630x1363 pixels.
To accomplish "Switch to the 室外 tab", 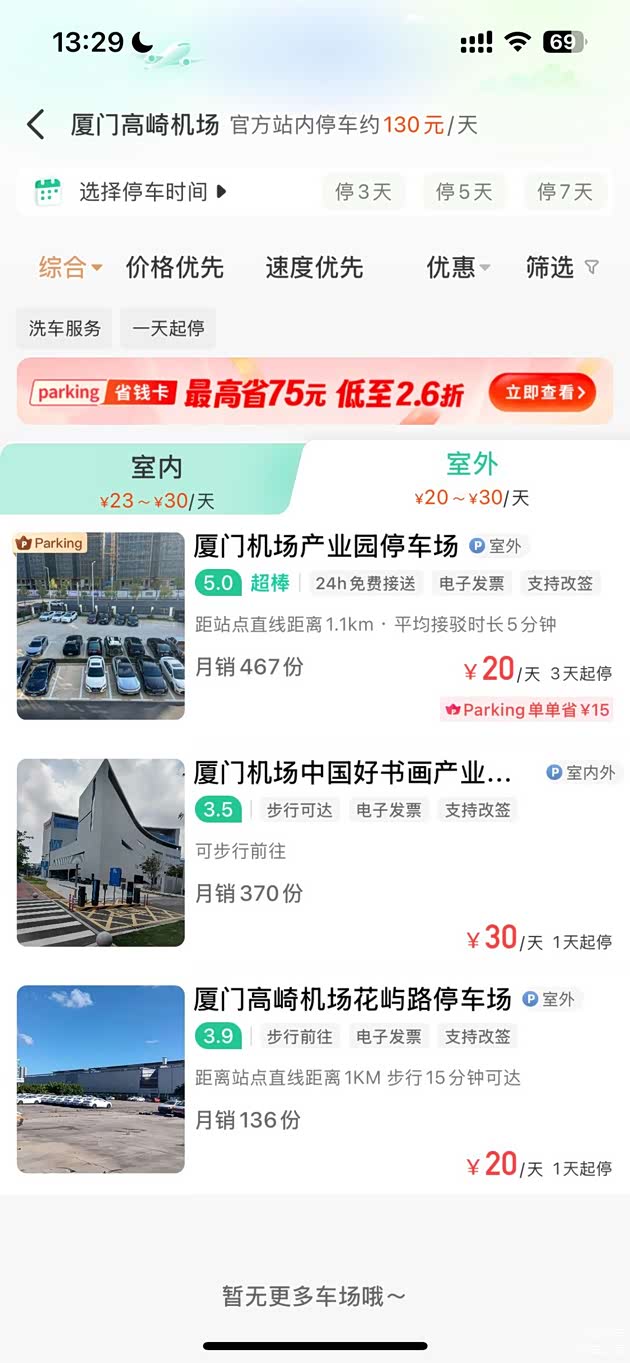I will 471,476.
